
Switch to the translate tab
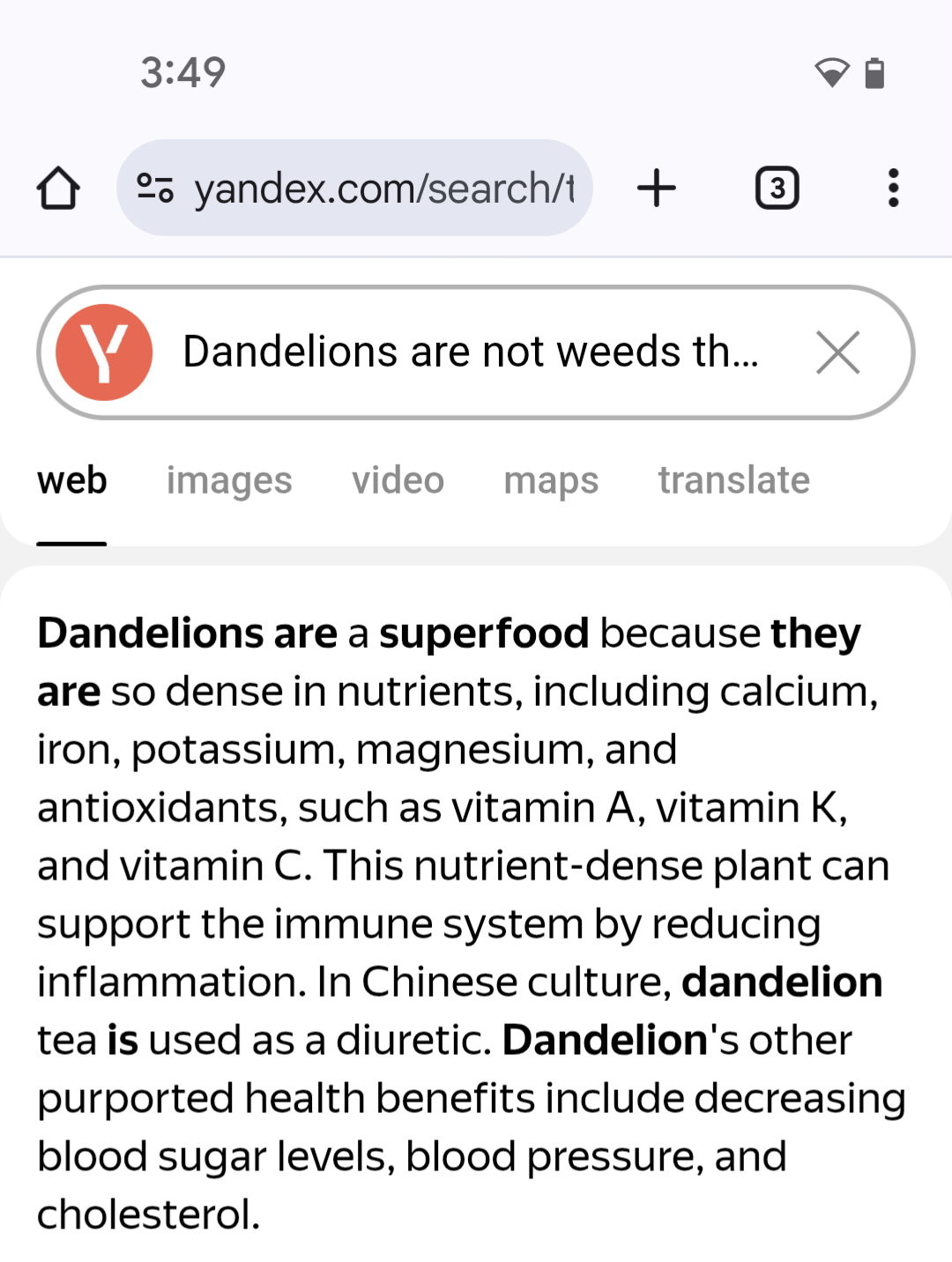coord(733,481)
